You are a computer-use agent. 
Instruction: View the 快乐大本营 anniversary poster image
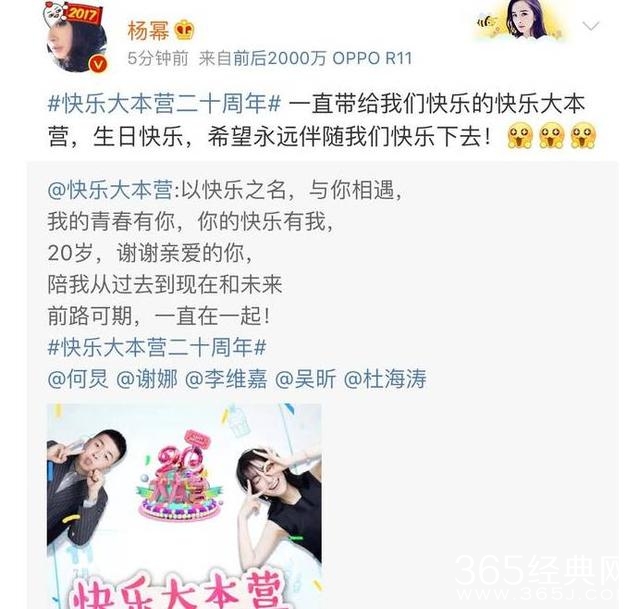click(184, 505)
